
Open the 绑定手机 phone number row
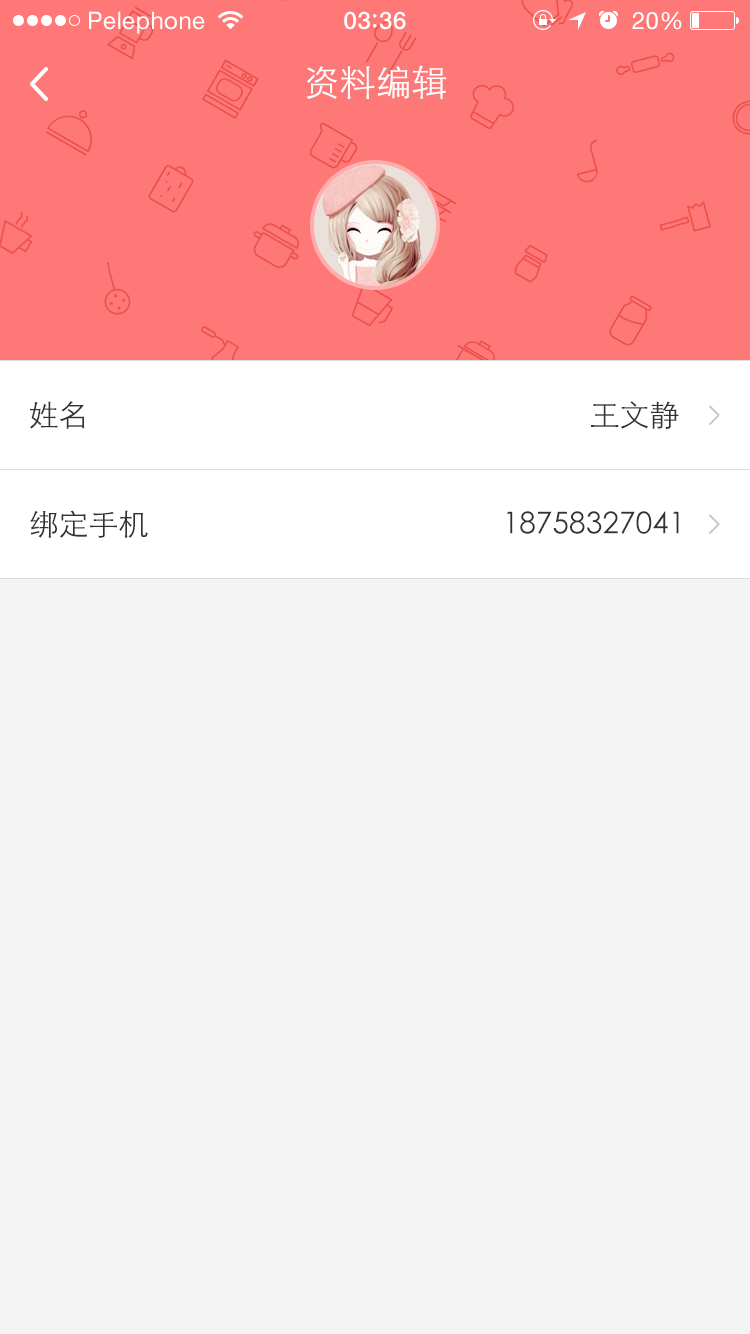(x=375, y=524)
